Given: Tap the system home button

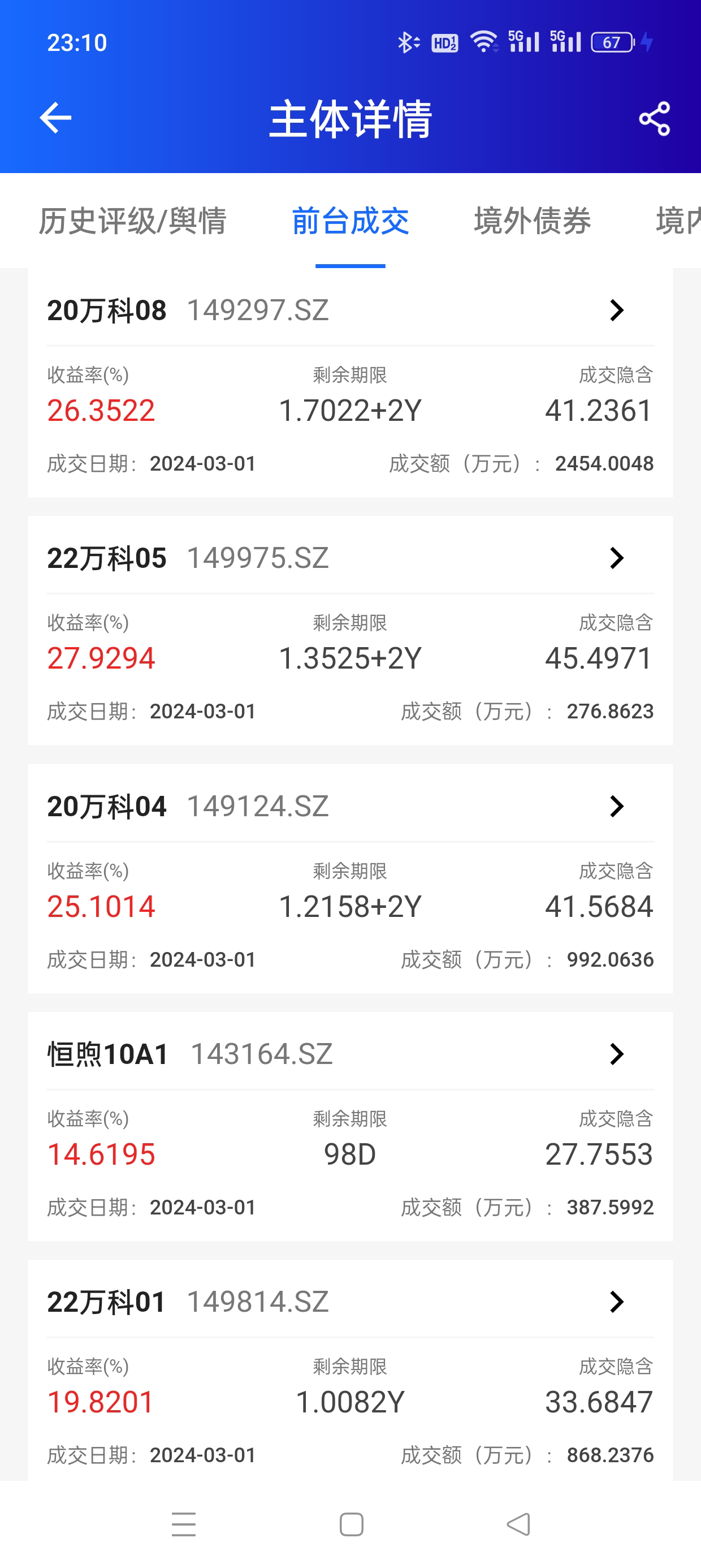Looking at the screenshot, I should (x=351, y=1524).
